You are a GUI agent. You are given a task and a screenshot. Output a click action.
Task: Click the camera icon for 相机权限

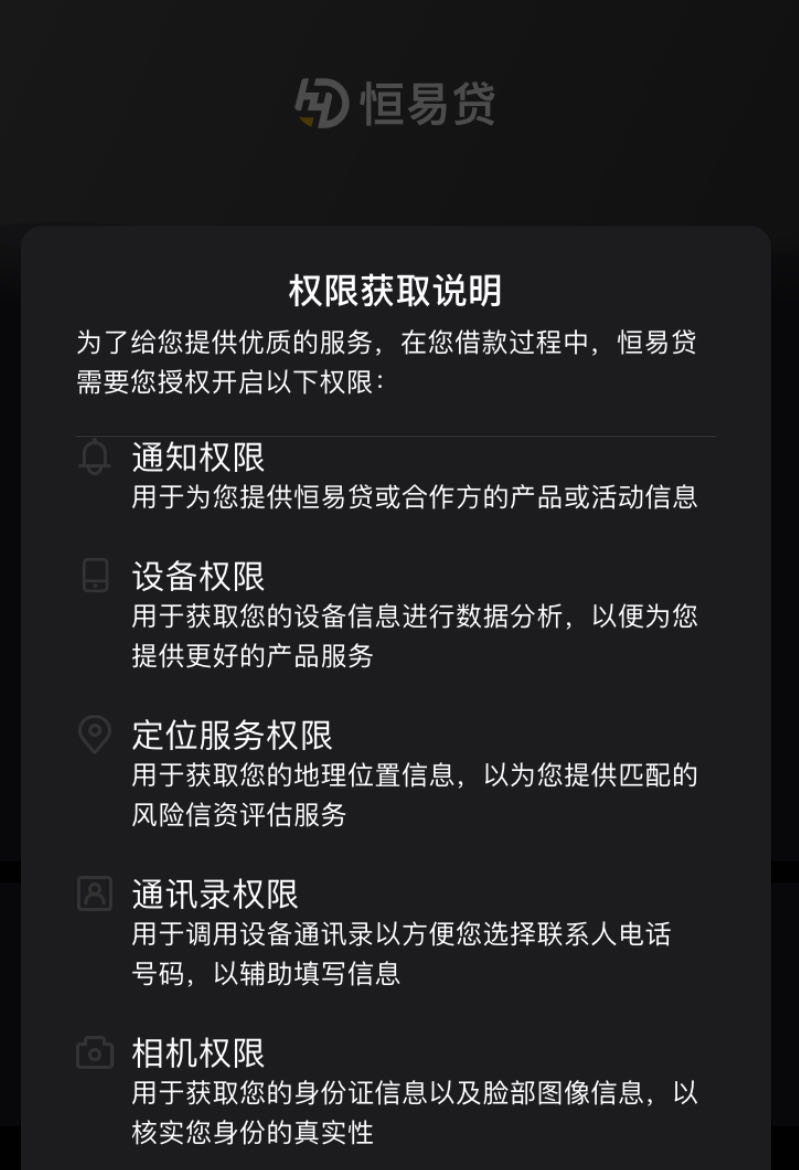tap(95, 1053)
